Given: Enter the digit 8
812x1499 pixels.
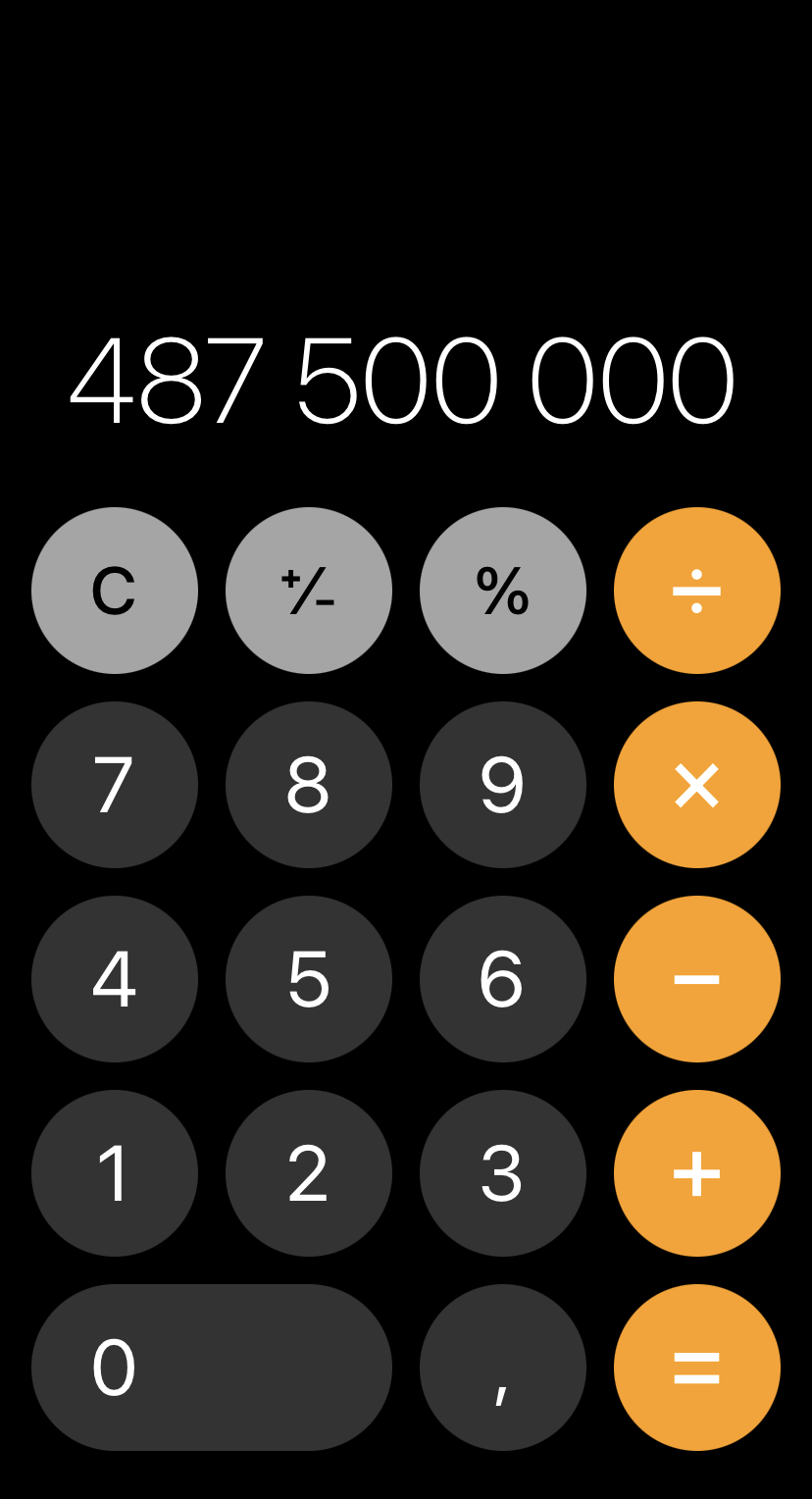Looking at the screenshot, I should 309,785.
